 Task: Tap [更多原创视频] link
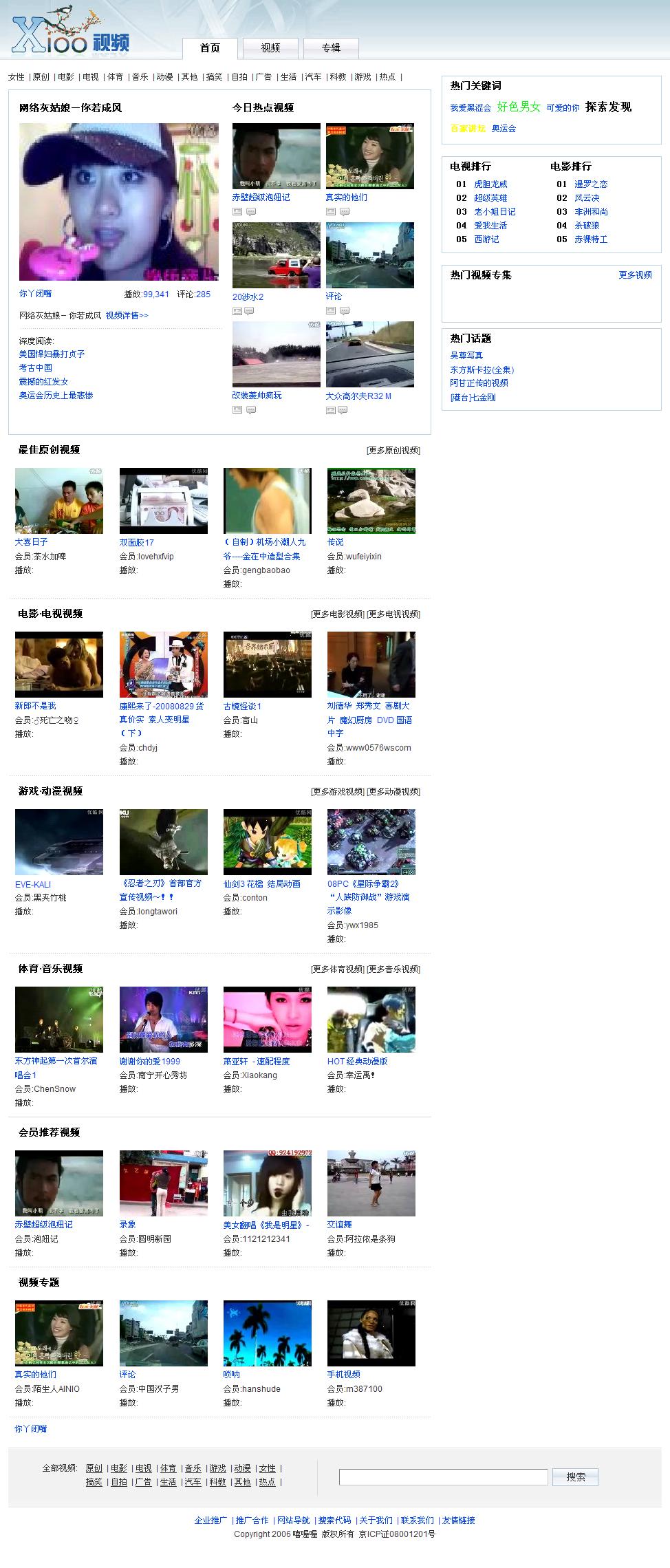393,451
